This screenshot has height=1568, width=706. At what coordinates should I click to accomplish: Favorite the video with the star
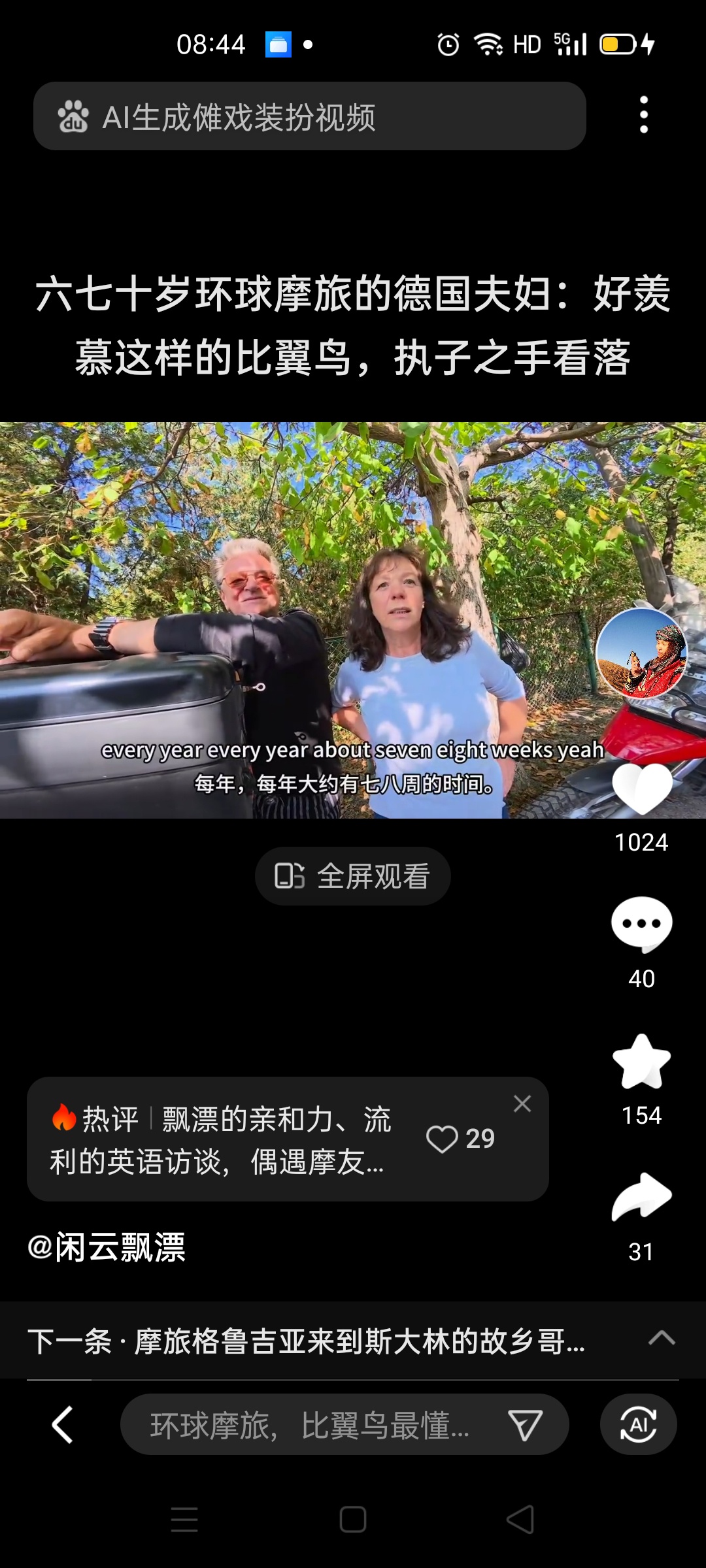click(x=641, y=1062)
